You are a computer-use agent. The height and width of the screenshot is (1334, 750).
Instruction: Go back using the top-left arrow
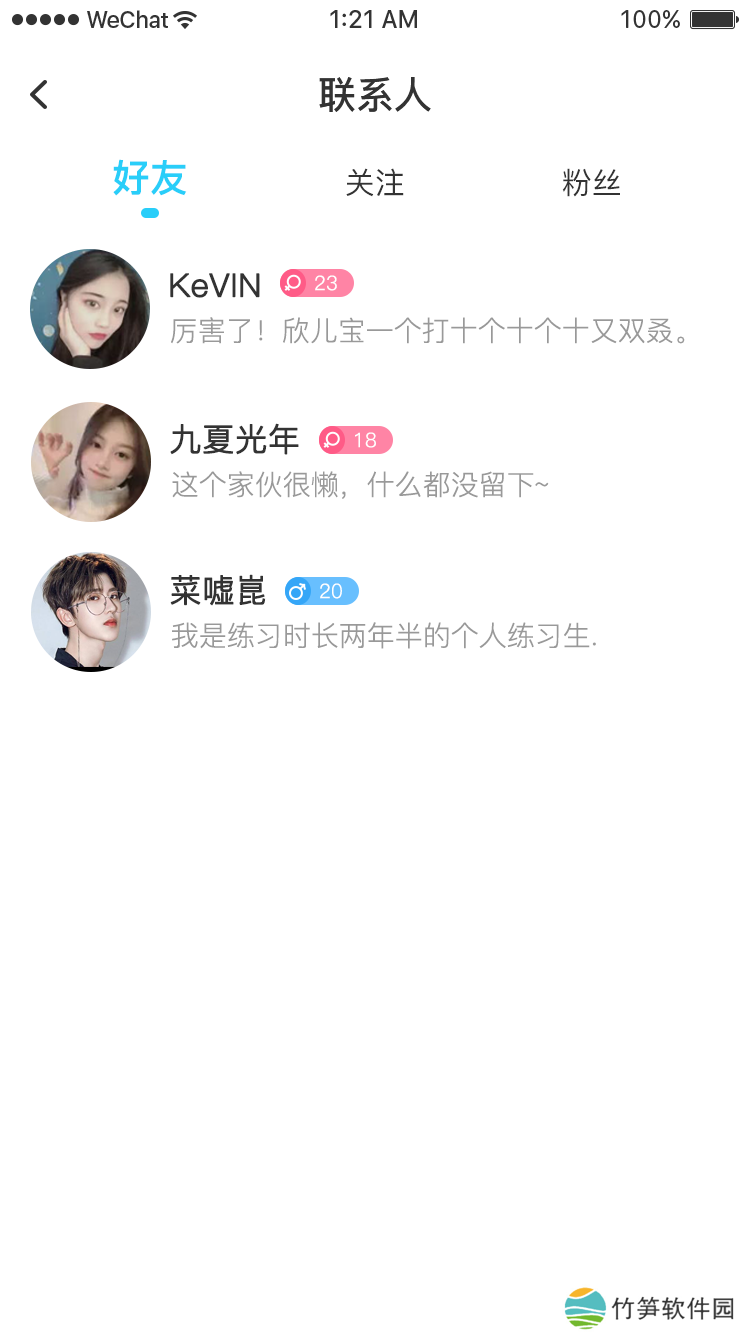[x=39, y=95]
